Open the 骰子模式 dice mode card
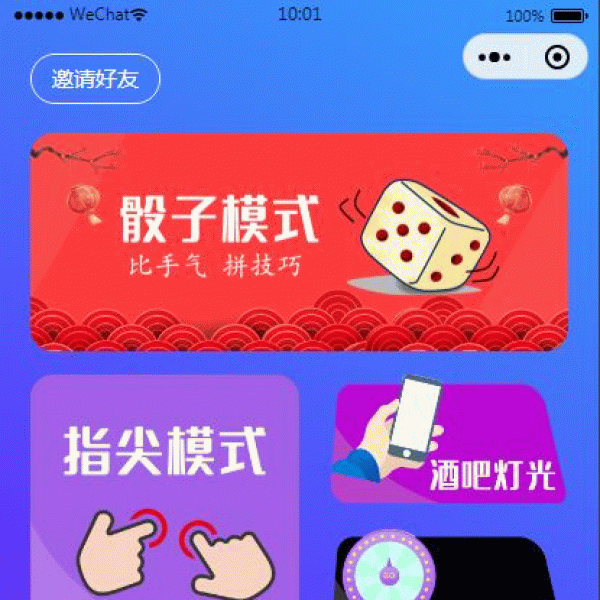Screen dimensions: 600x600 coord(299,242)
